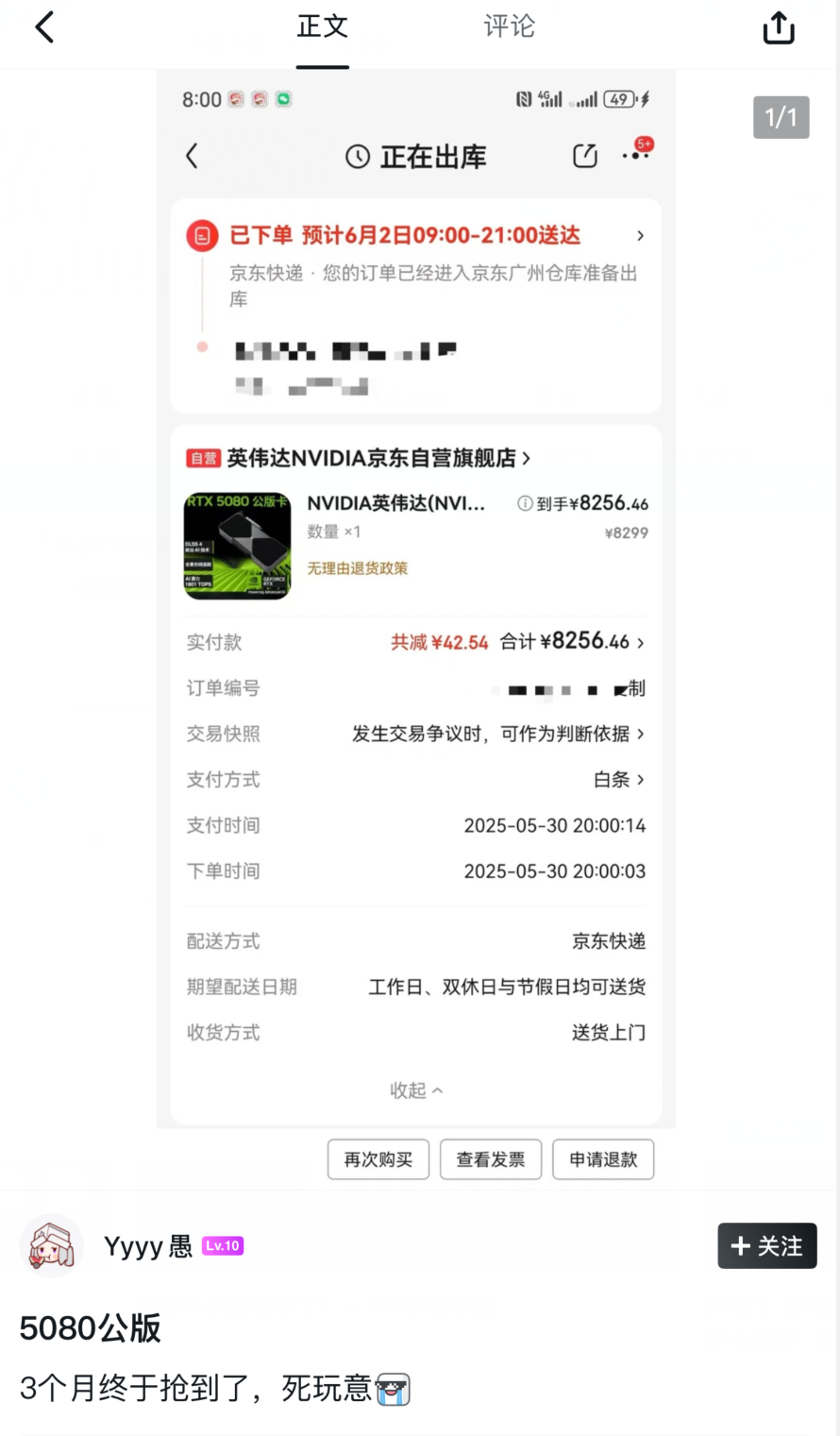Tap the back arrow to leave the post
840x1436 pixels.
tap(44, 27)
